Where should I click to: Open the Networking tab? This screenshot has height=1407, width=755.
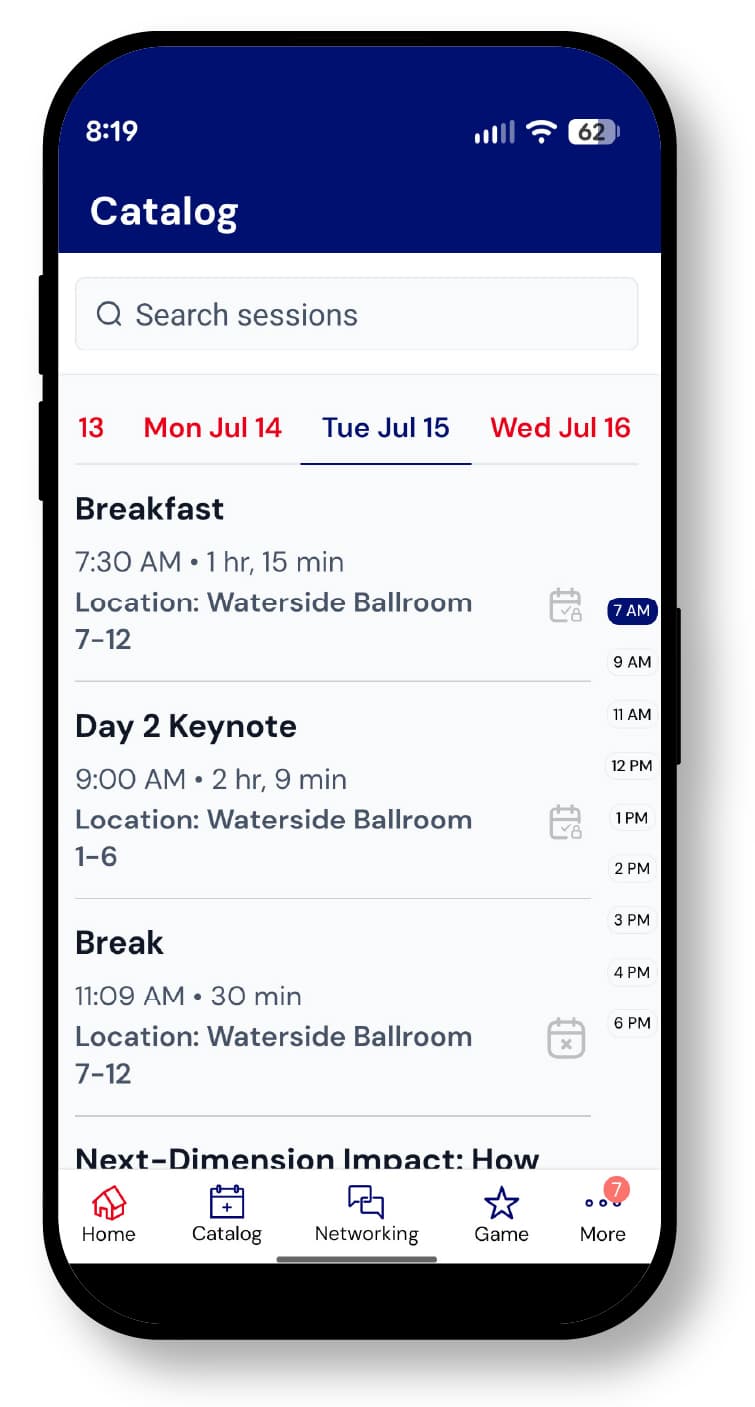366,1215
